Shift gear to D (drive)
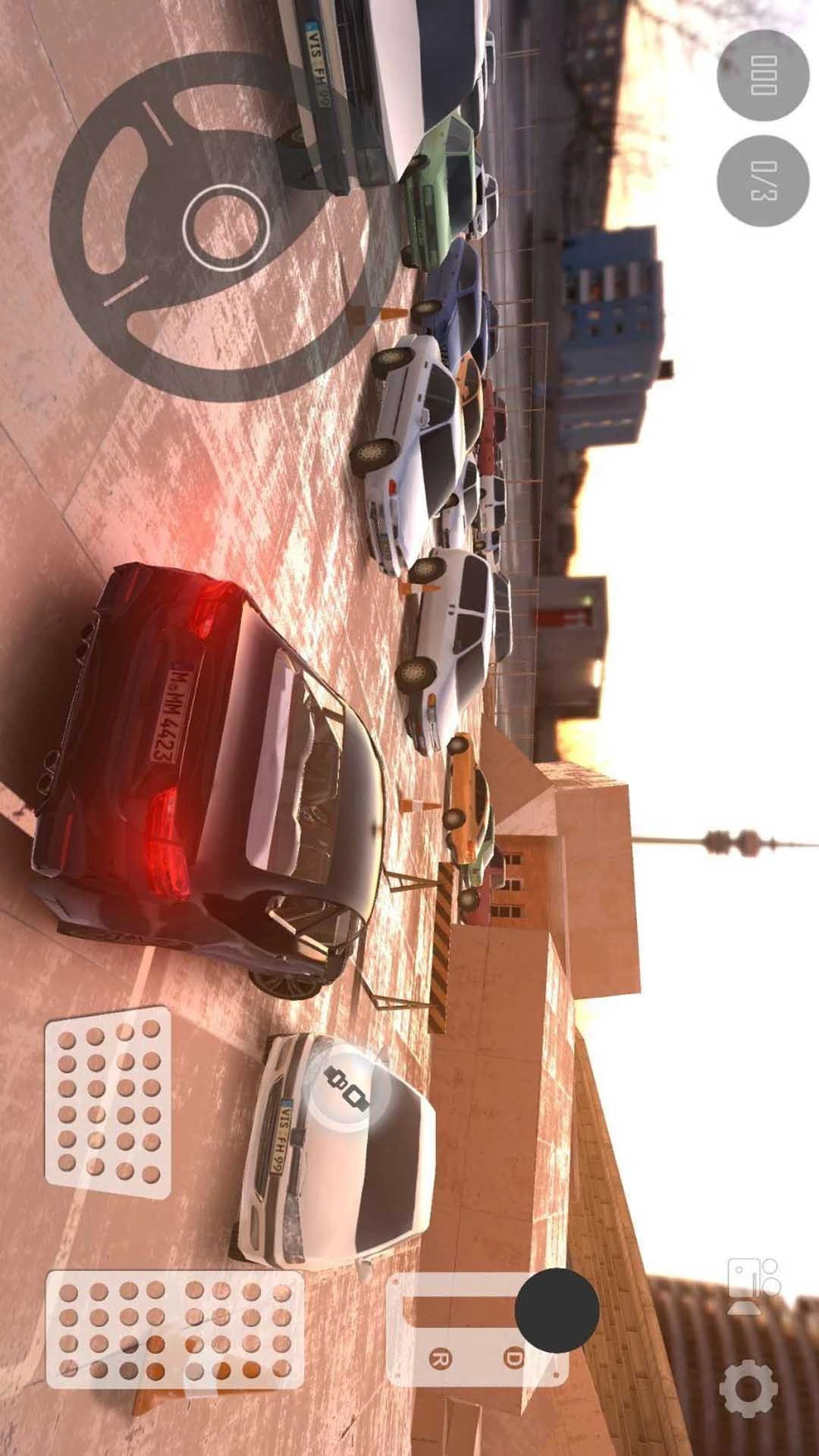Image resolution: width=819 pixels, height=1456 pixels. (x=514, y=1357)
